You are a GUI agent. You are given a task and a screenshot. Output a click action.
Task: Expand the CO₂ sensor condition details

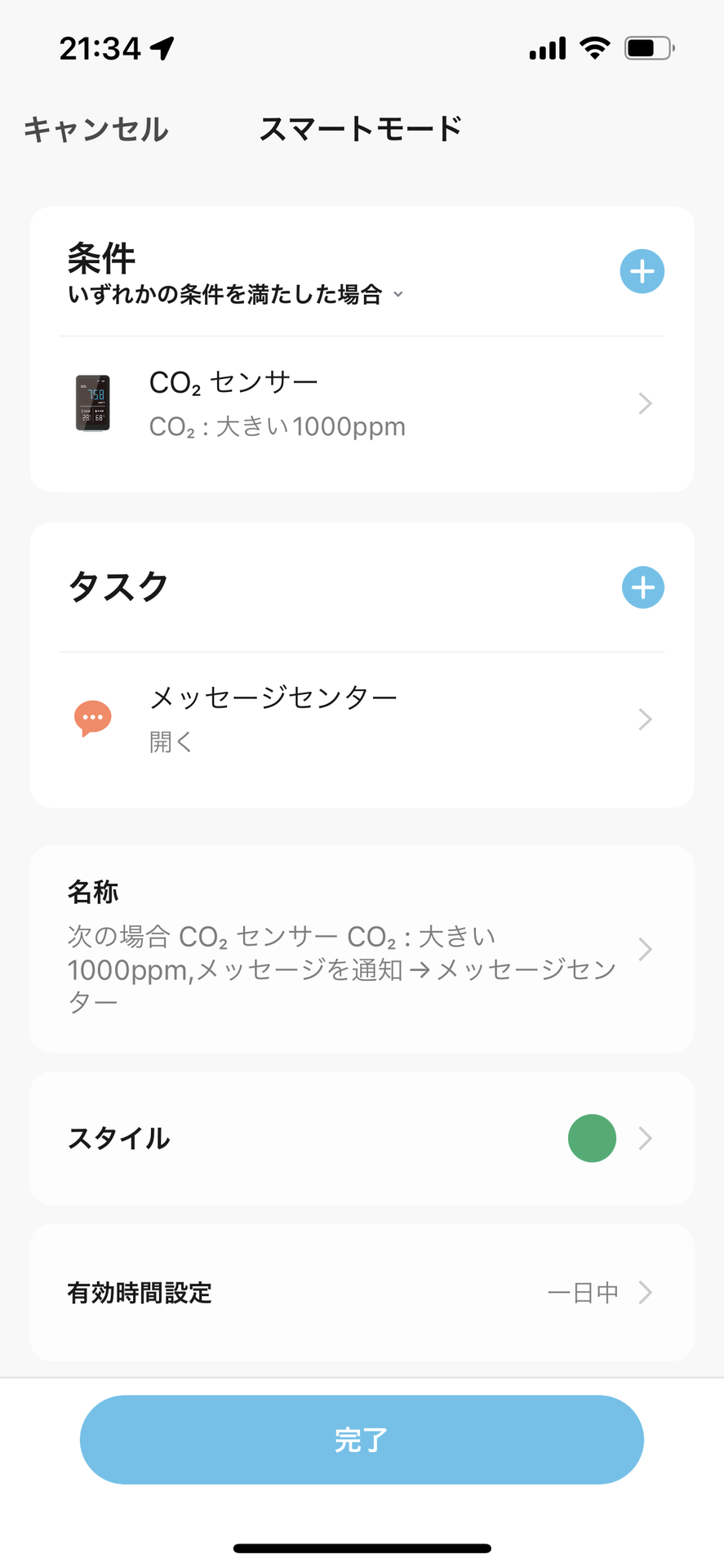coord(644,403)
